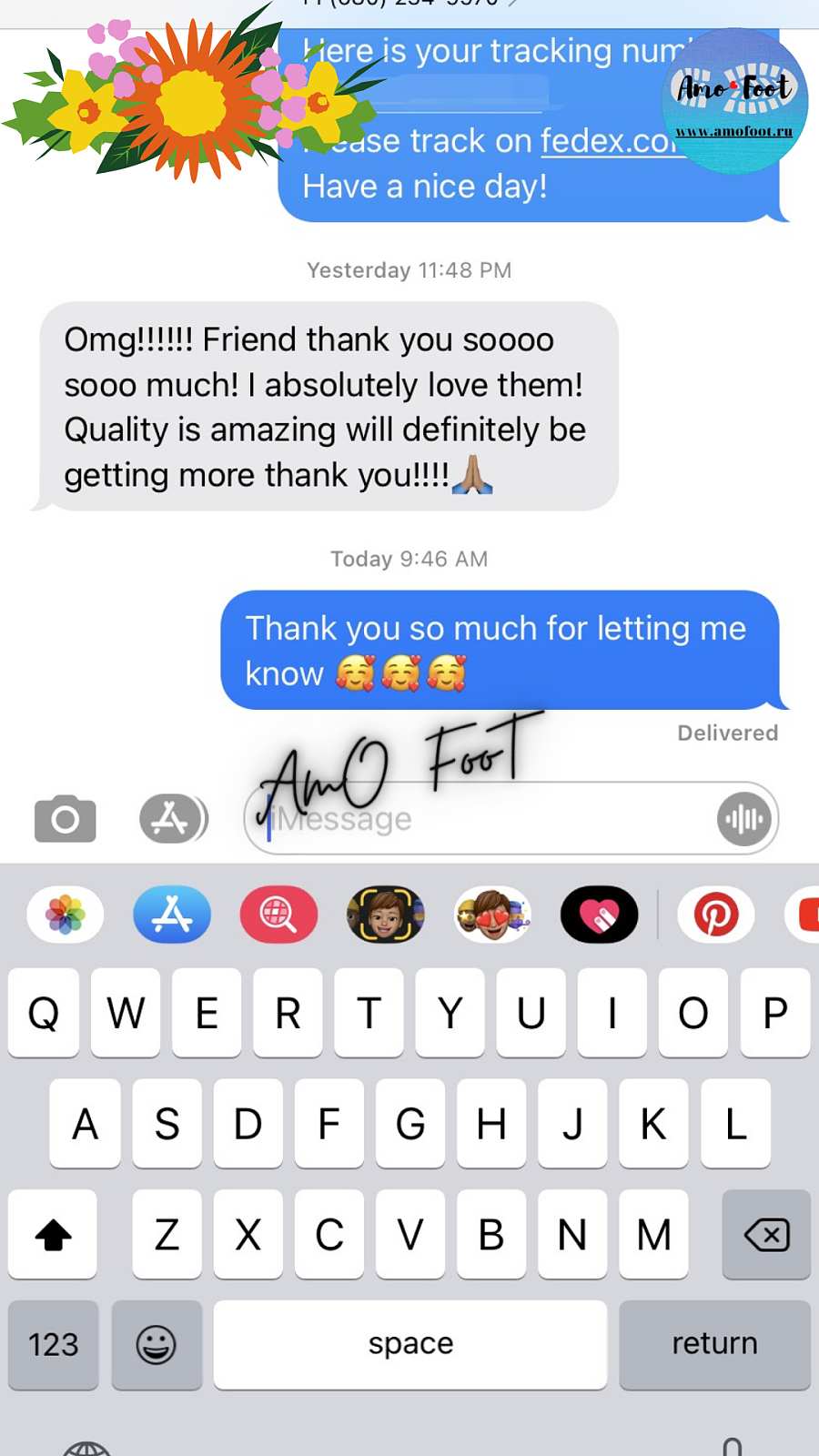
Task: Open the Memoji app
Action: 385,915
